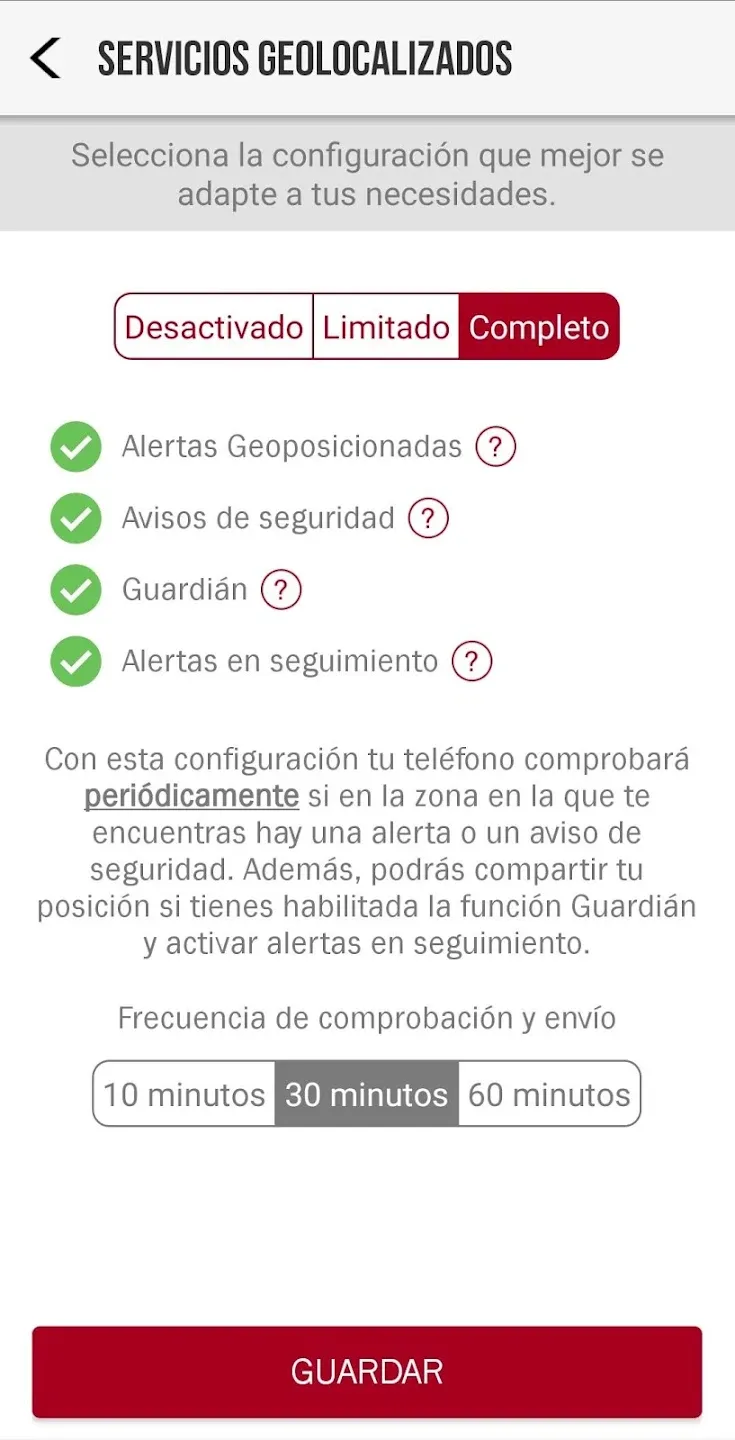View help for Alertas en seguimiento
This screenshot has height=1440, width=735.
tap(472, 661)
